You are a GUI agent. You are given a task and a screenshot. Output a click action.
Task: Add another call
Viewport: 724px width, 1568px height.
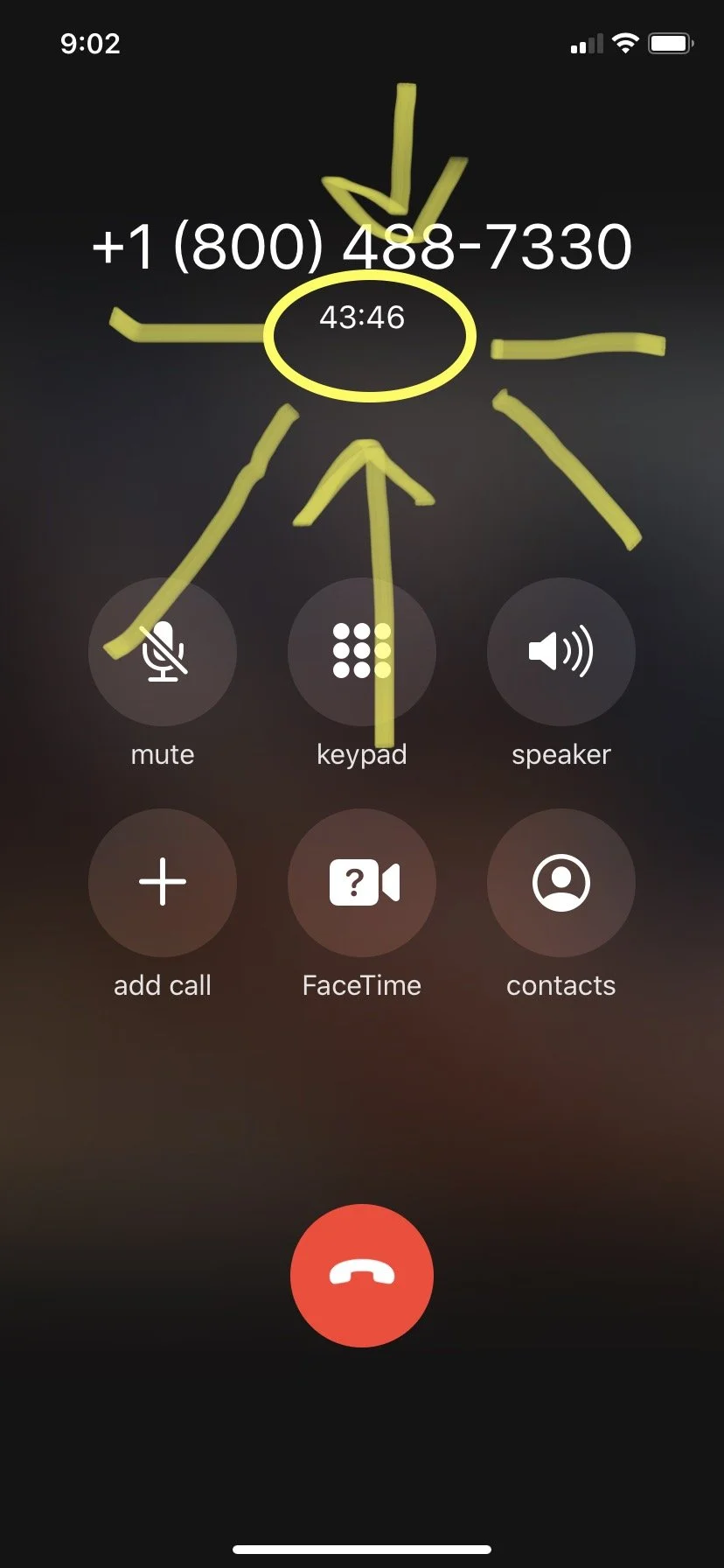pos(163,882)
